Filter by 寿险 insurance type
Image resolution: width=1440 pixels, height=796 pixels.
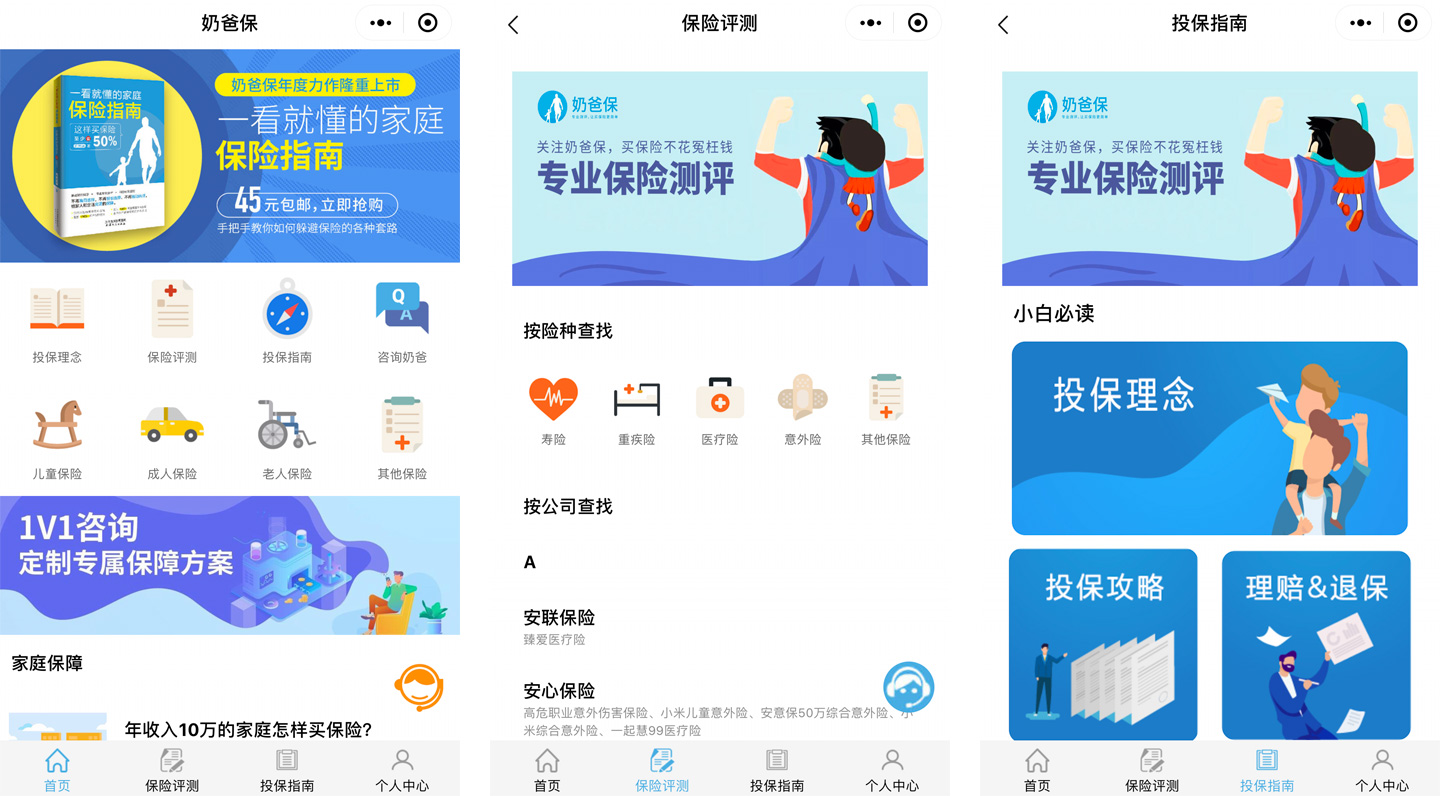point(553,410)
